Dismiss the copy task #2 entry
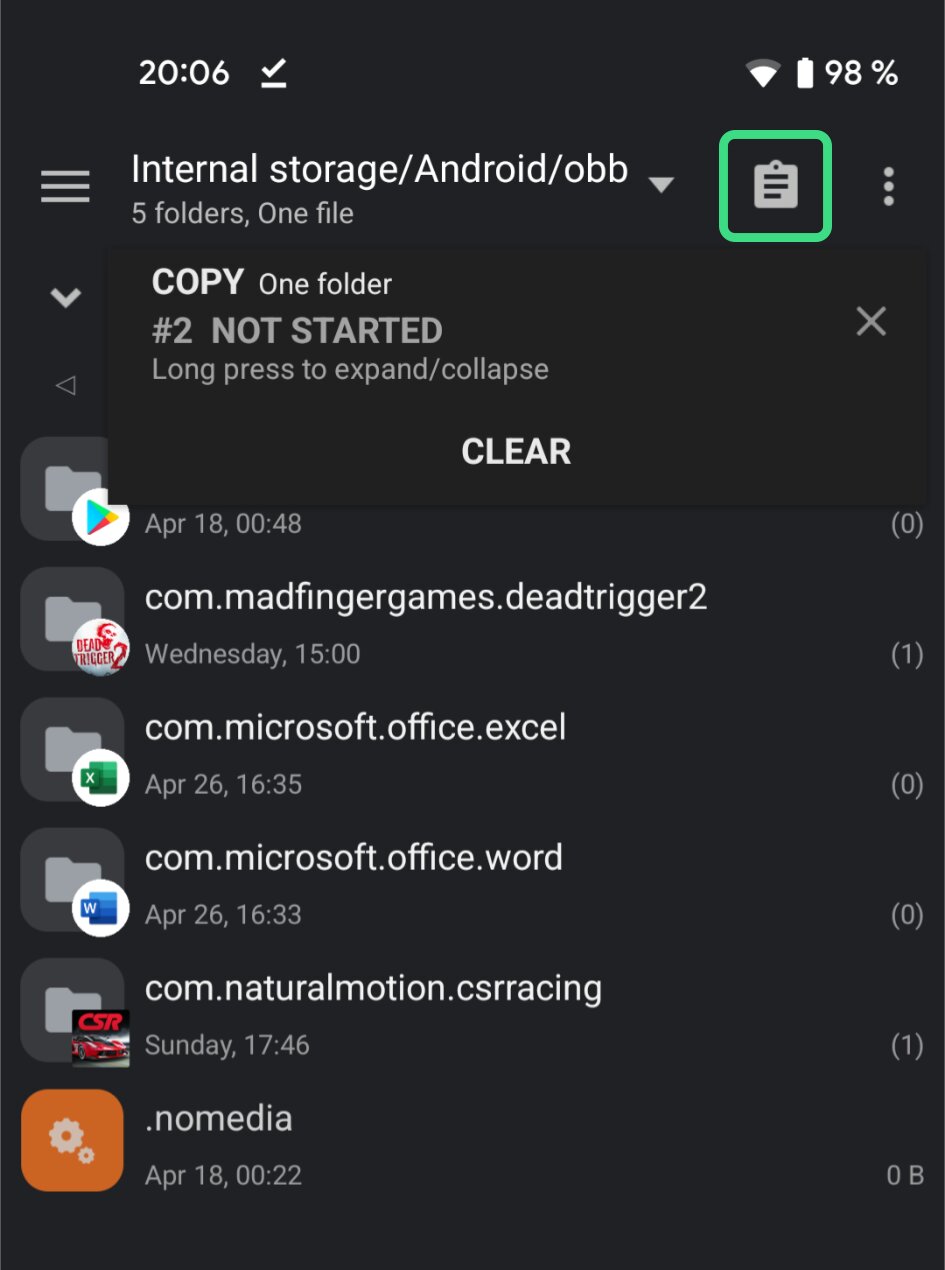 871,322
